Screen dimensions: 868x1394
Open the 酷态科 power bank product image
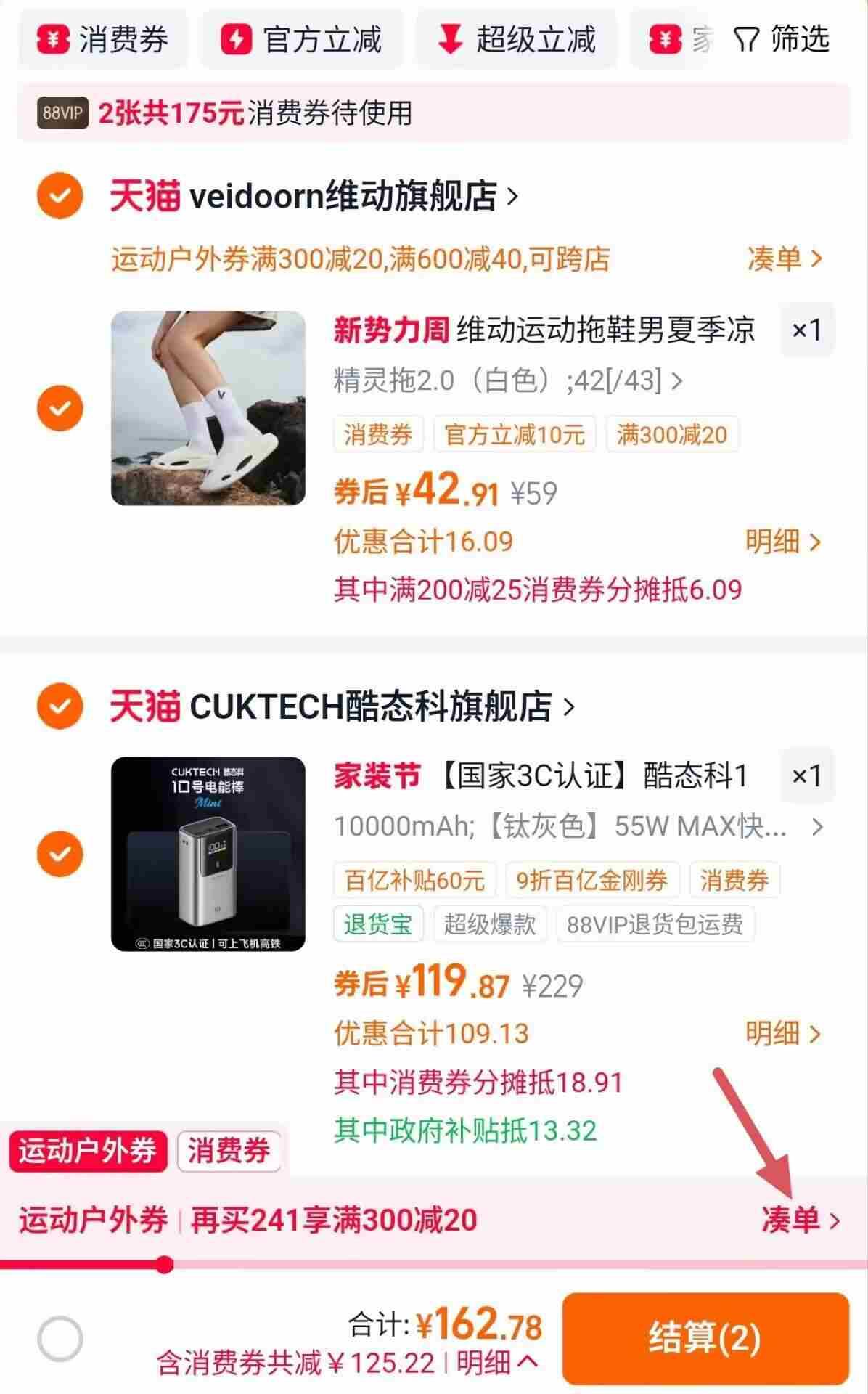[x=208, y=854]
